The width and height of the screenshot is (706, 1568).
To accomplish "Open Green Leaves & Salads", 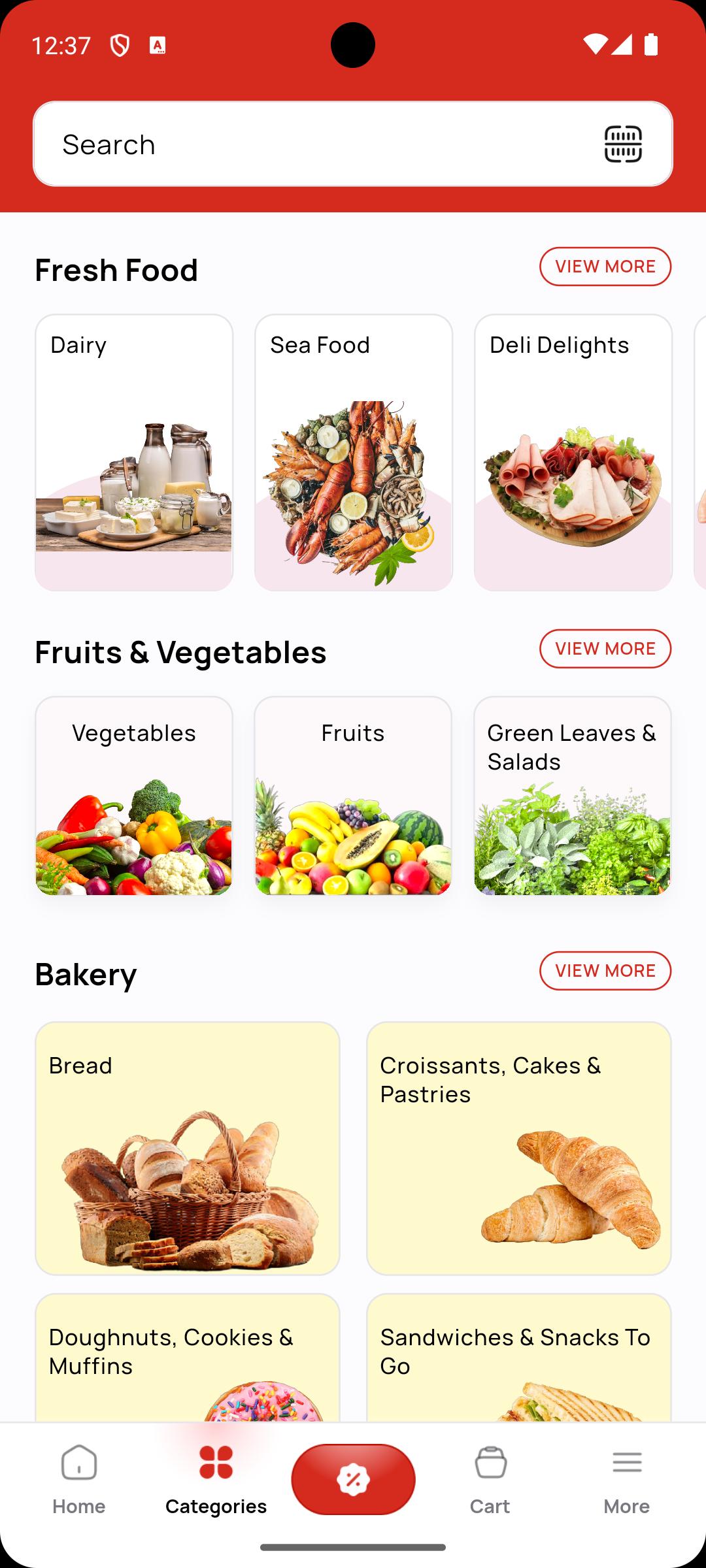I will [x=573, y=796].
